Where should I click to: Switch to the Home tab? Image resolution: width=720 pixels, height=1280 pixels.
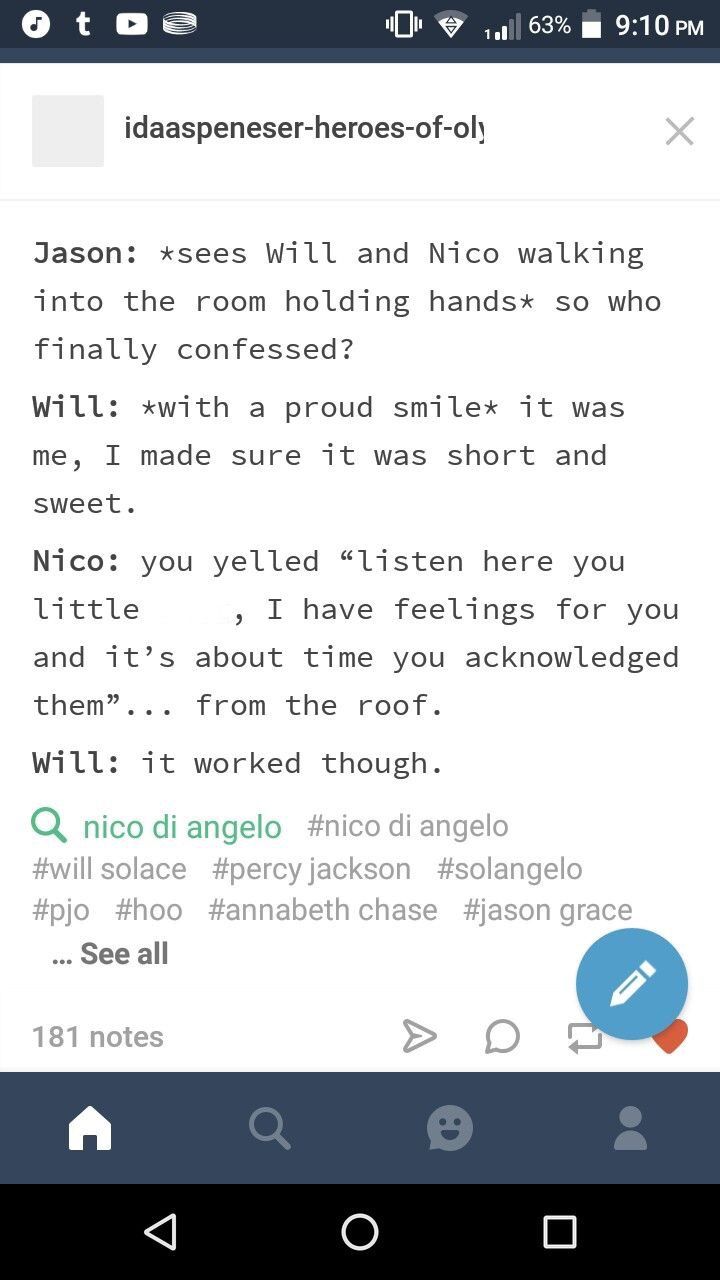tap(90, 1128)
